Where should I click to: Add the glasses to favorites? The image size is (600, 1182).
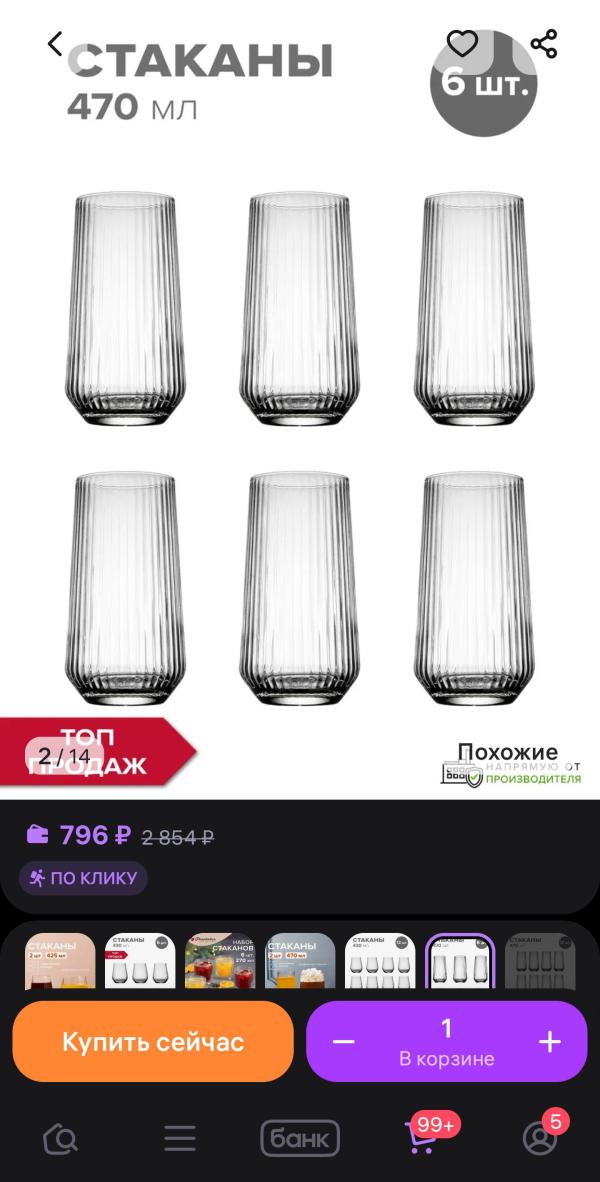pyautogui.click(x=462, y=44)
